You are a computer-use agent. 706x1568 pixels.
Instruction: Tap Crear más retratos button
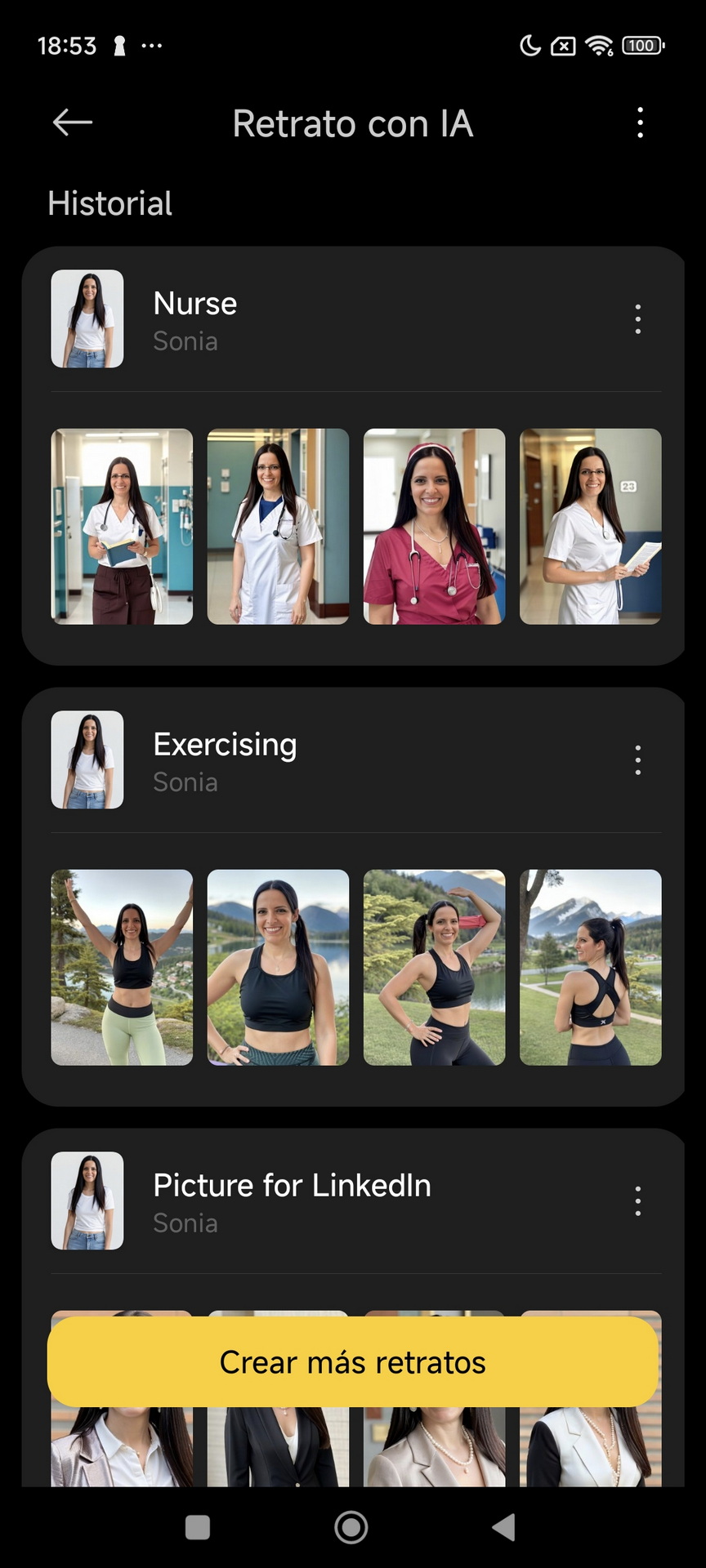(353, 1361)
